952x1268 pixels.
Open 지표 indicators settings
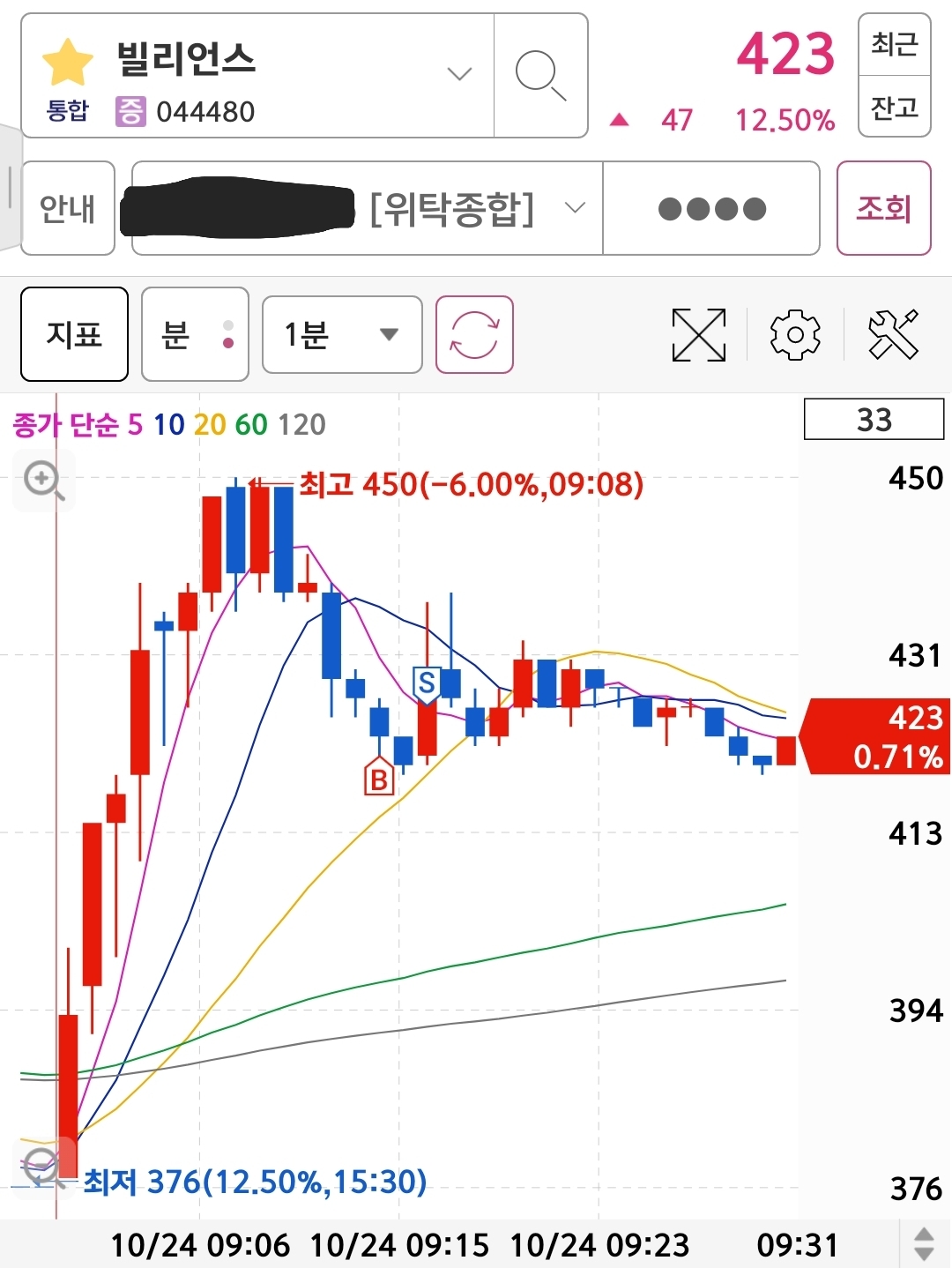point(74,334)
